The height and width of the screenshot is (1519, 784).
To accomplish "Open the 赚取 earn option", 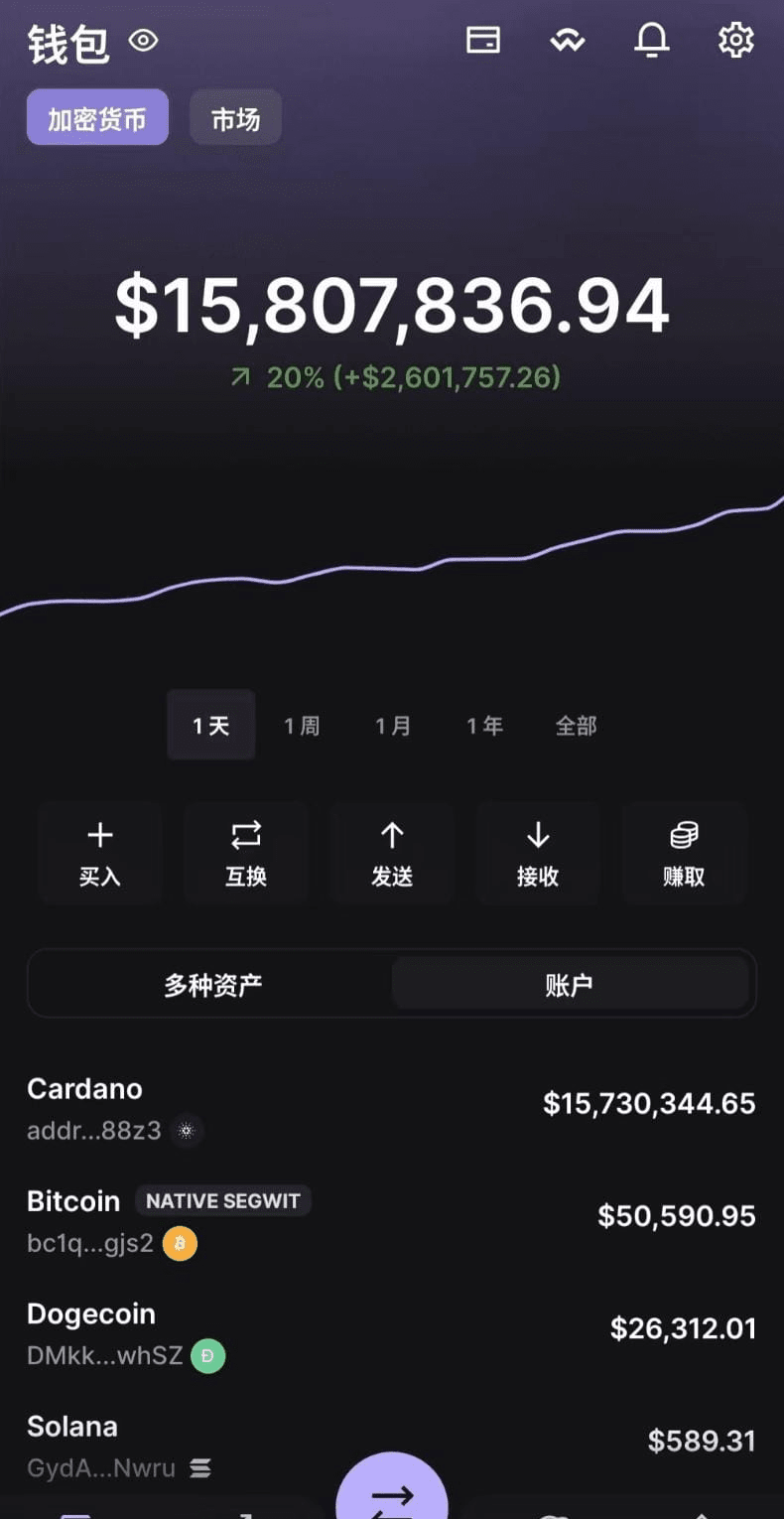I will tap(684, 853).
